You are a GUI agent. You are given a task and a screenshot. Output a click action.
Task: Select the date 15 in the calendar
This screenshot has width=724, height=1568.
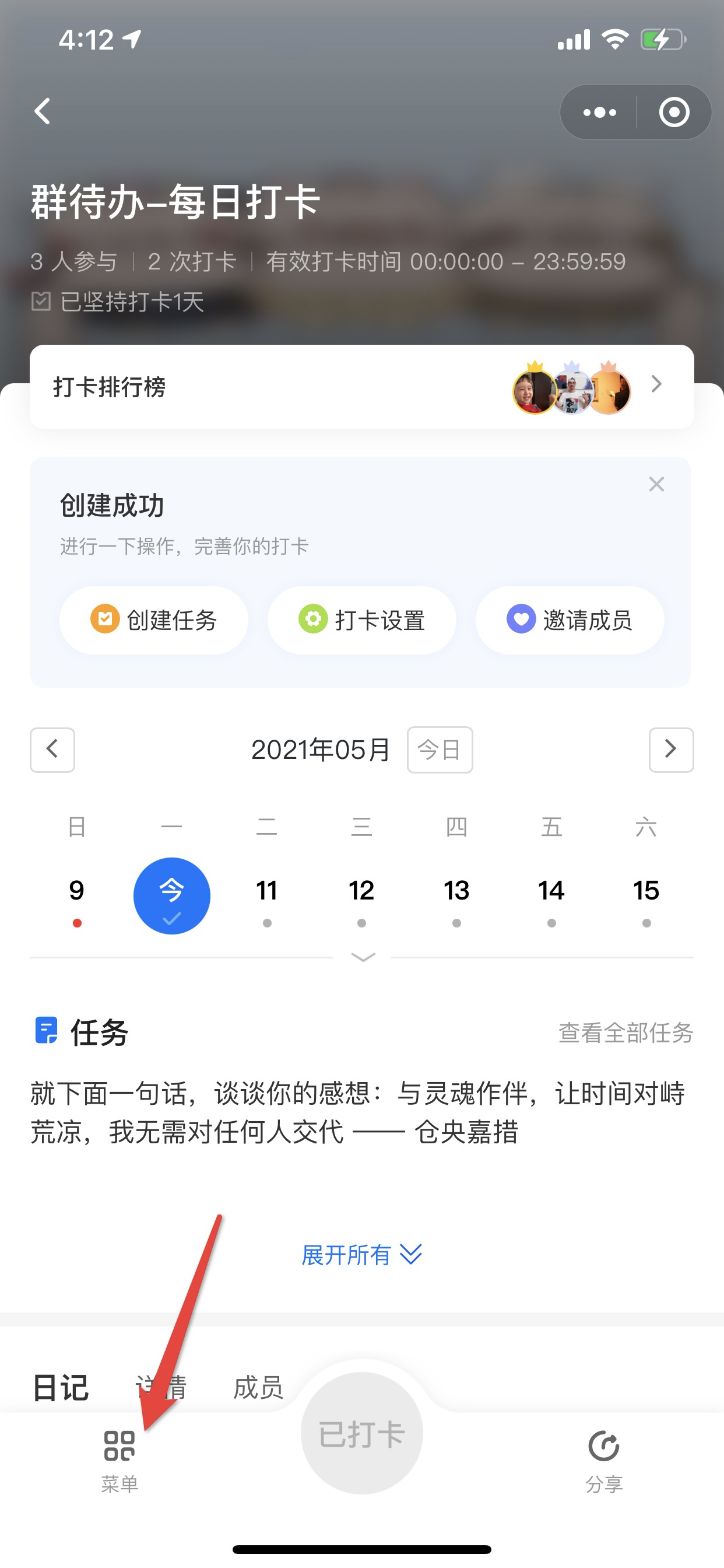(645, 892)
